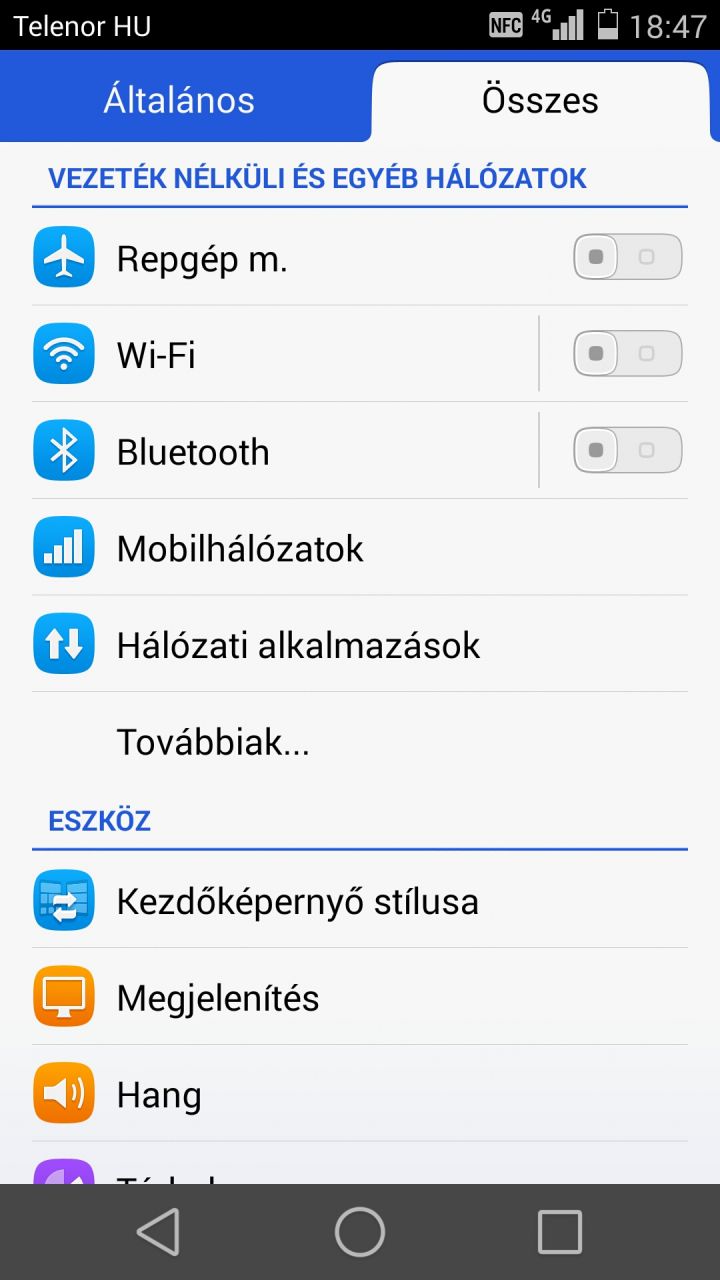Go back with the navigation bar arrow
This screenshot has height=1280, width=720.
(x=159, y=1232)
